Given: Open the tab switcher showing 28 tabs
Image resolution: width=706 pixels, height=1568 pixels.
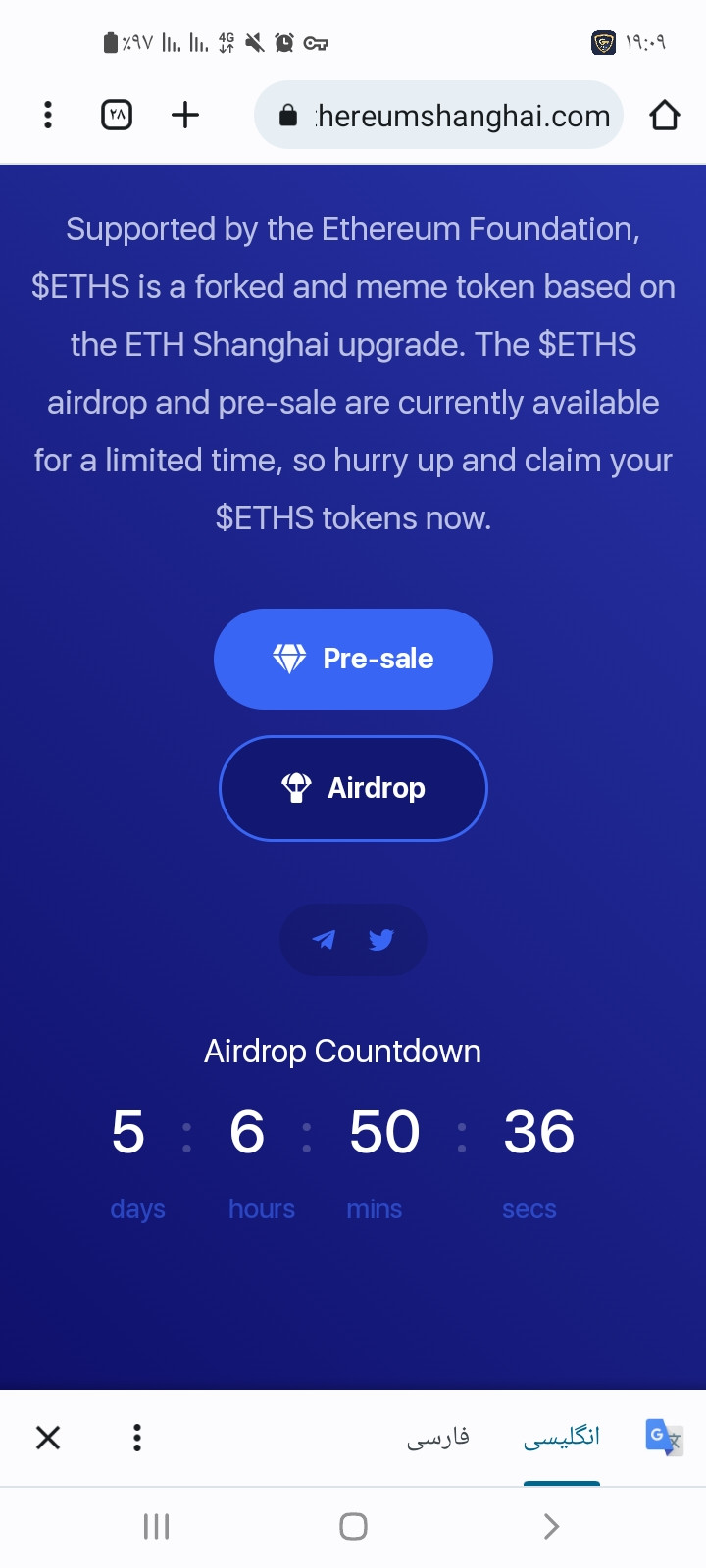Looking at the screenshot, I should click(x=117, y=115).
